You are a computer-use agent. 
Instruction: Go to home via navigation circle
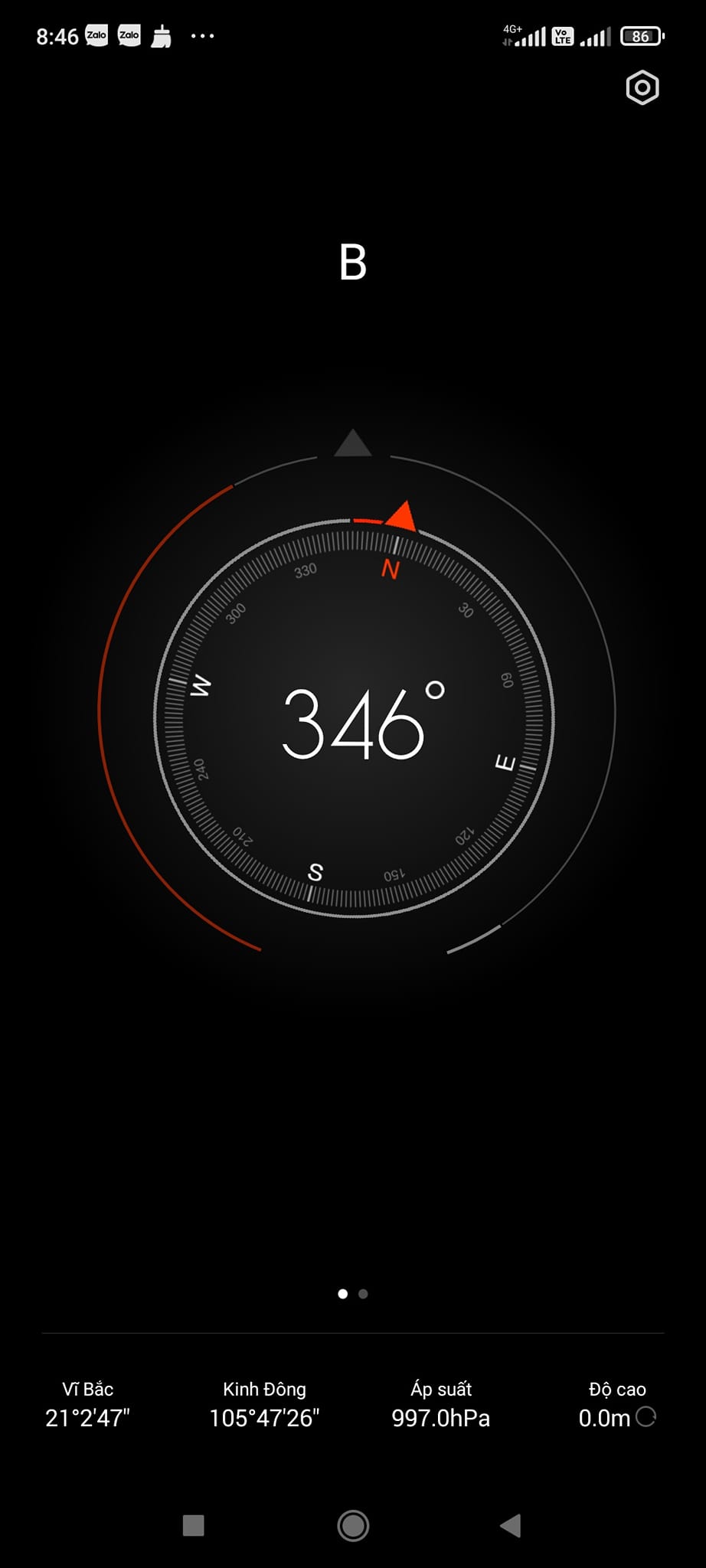pyautogui.click(x=353, y=1525)
